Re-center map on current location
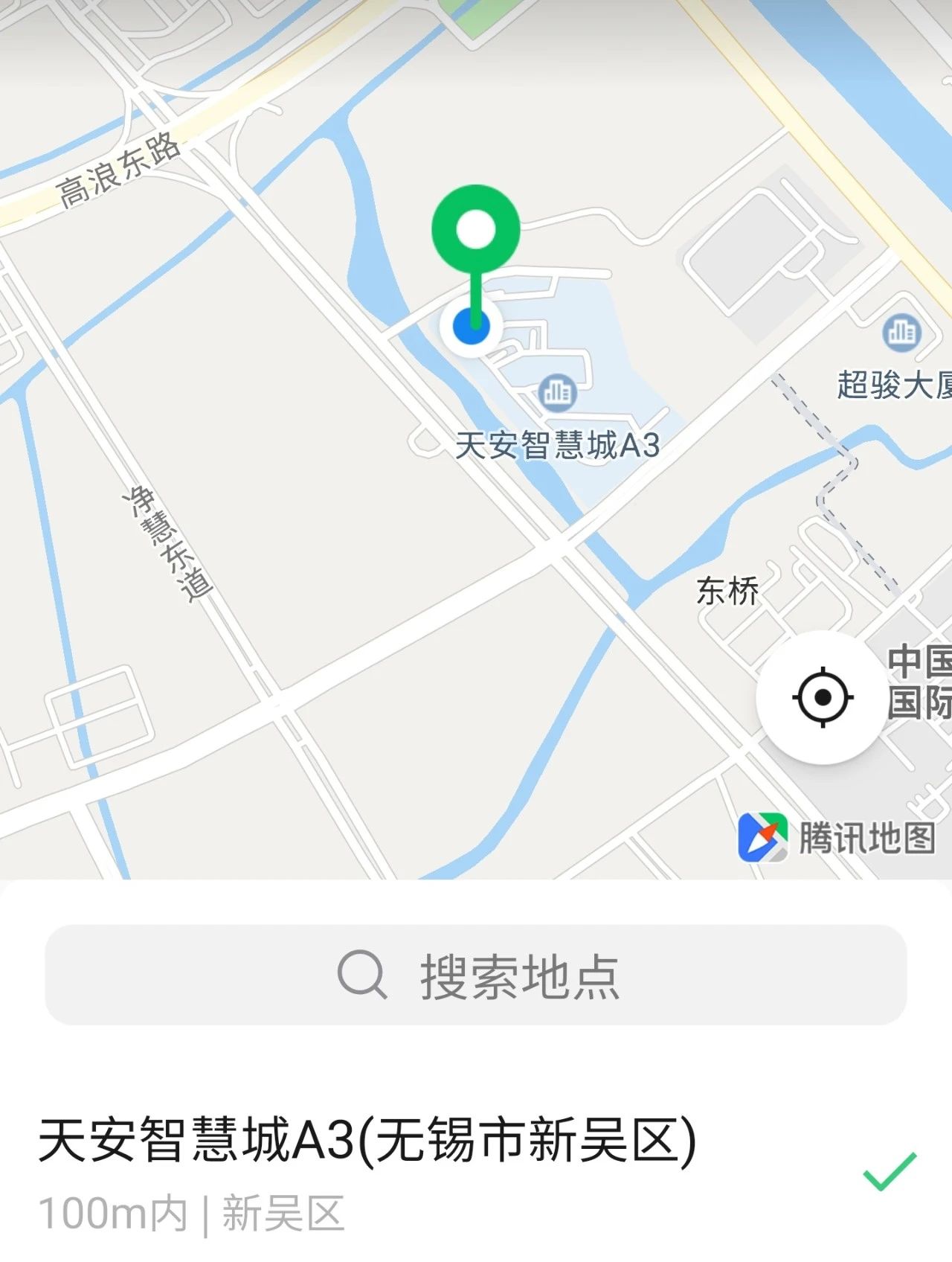952x1262 pixels. [x=823, y=697]
